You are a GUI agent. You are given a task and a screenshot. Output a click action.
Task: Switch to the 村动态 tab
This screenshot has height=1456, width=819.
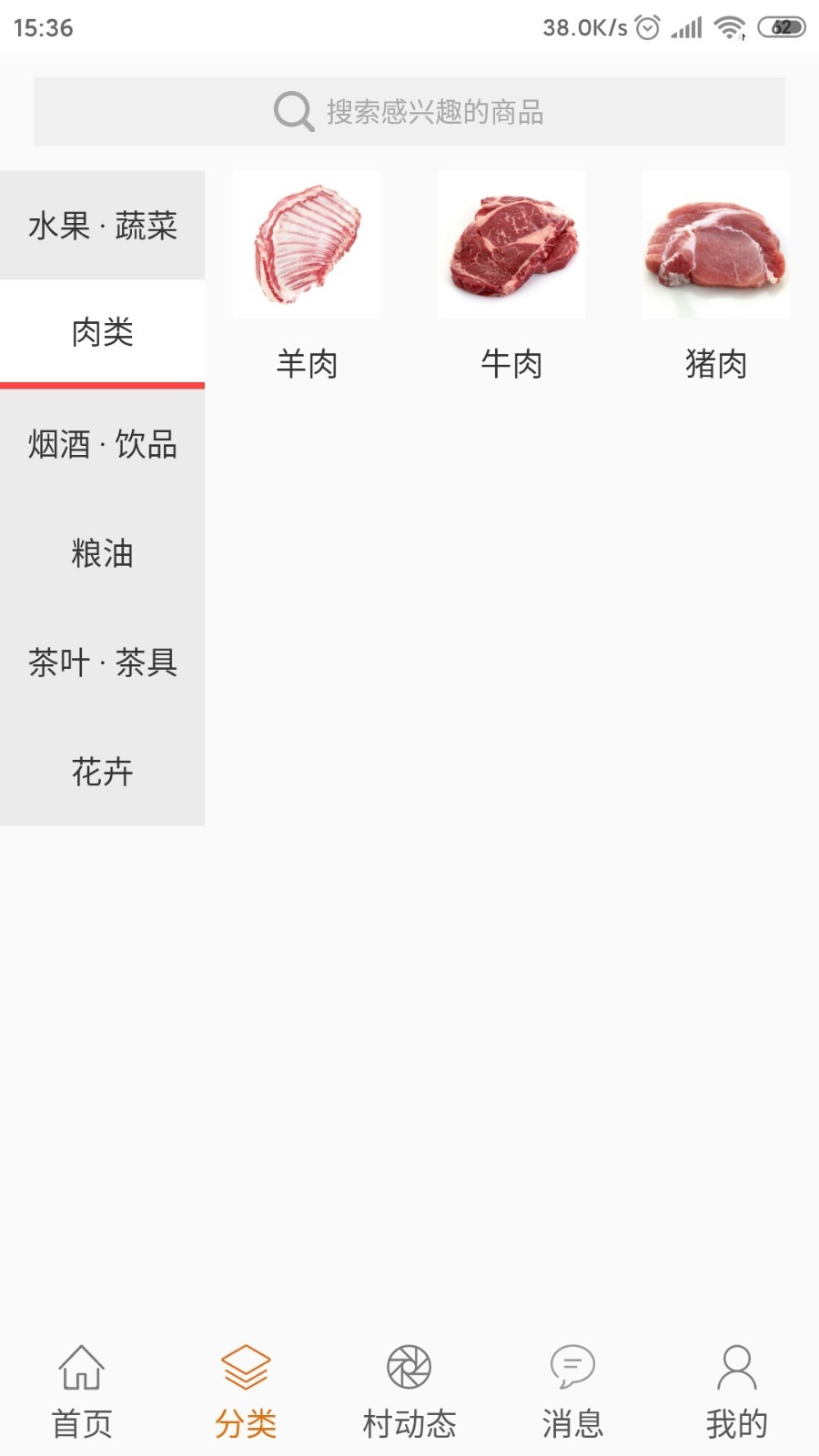409,1392
